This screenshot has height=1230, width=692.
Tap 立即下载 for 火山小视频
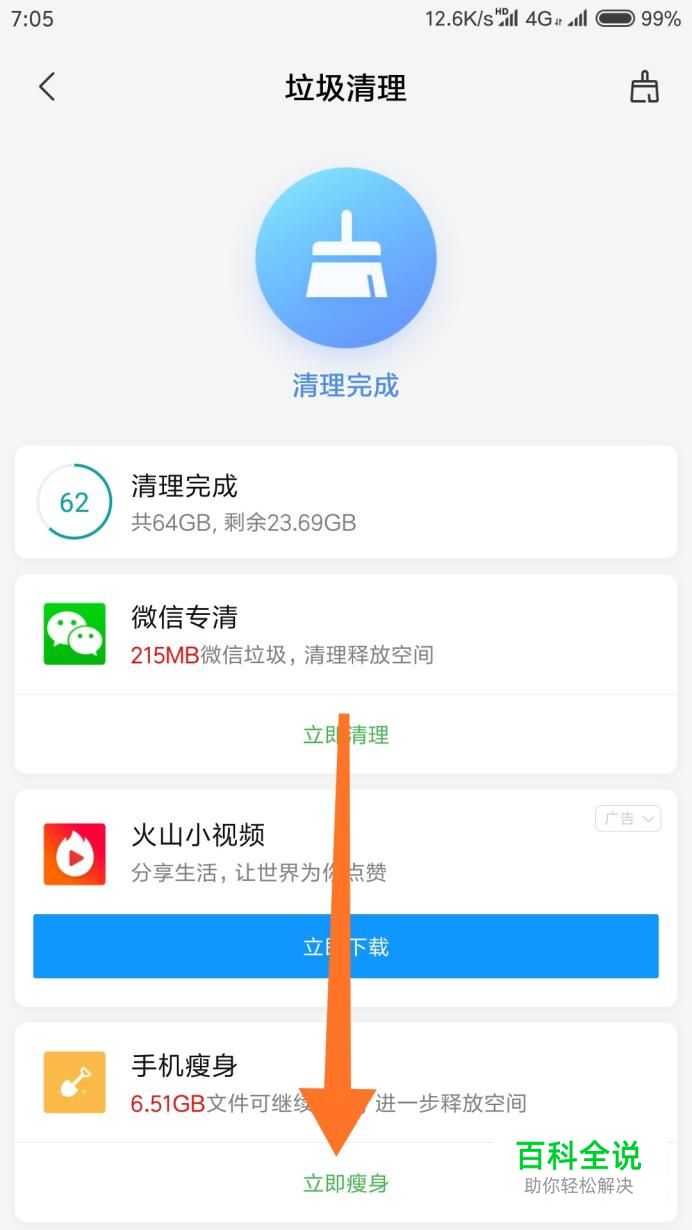346,946
